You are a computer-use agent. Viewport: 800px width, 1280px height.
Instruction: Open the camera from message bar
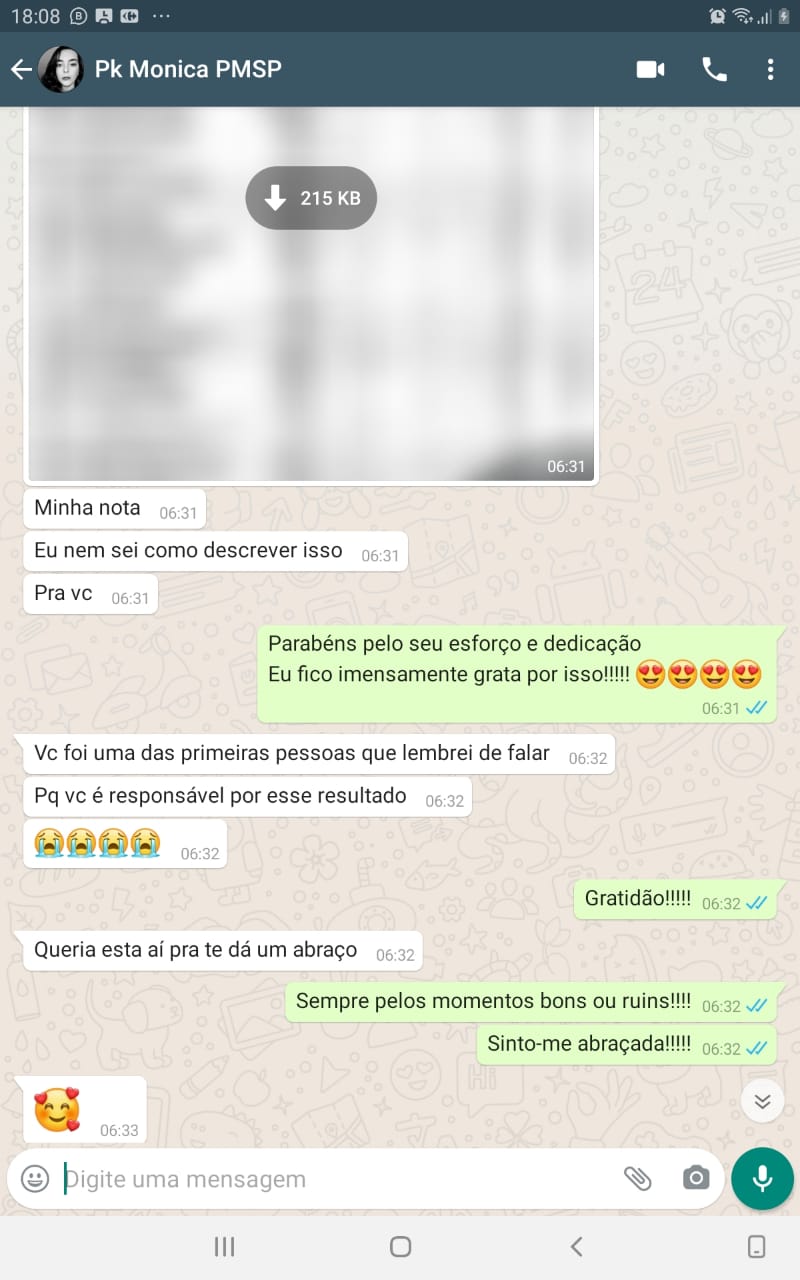click(x=696, y=1179)
